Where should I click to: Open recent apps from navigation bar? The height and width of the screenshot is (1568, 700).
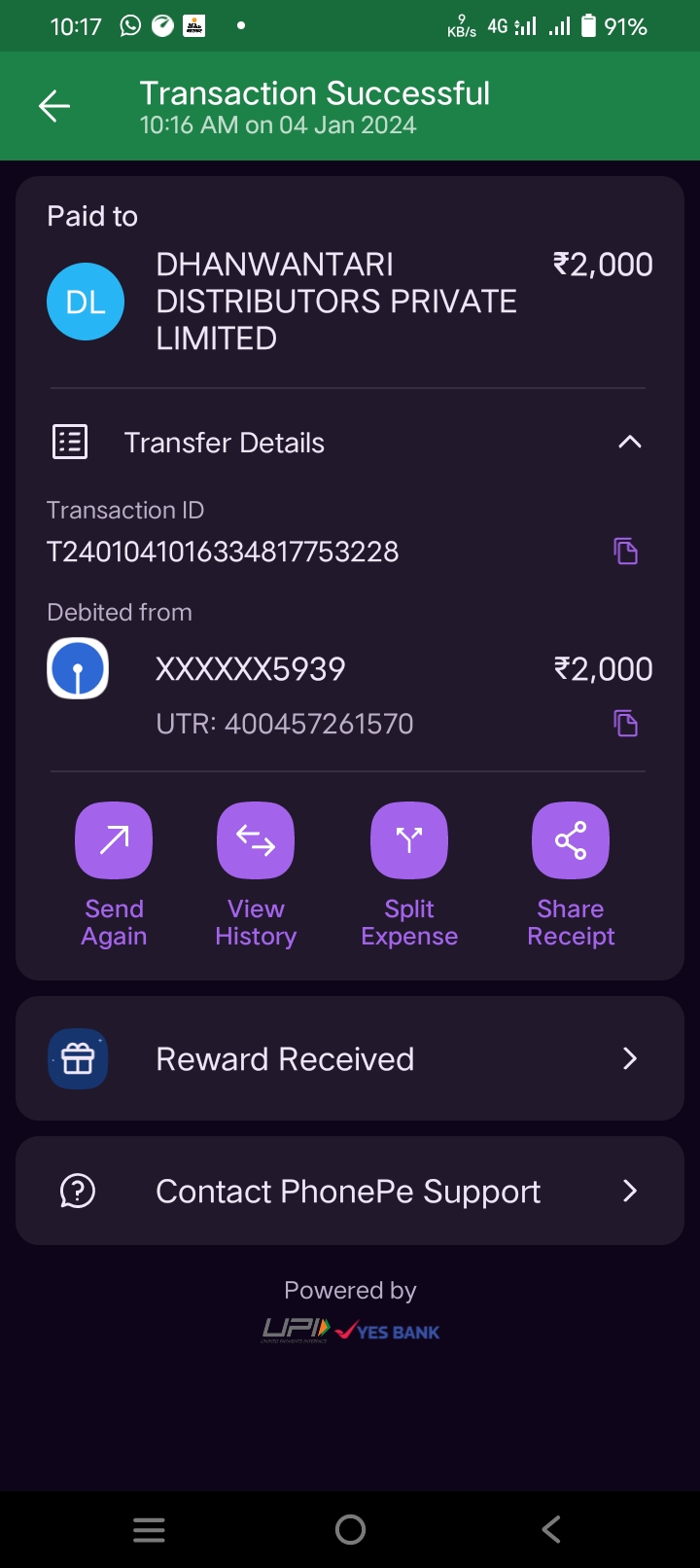coord(149,1530)
